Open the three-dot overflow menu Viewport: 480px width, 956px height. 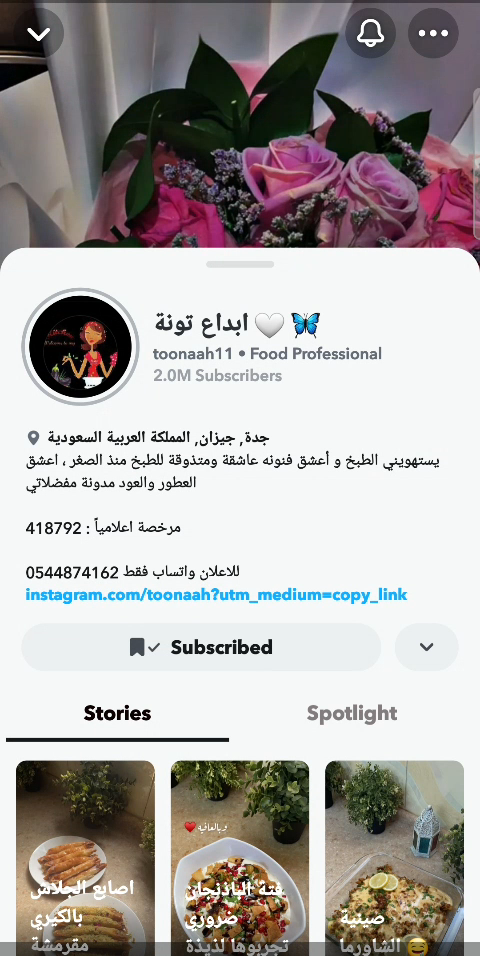point(433,34)
